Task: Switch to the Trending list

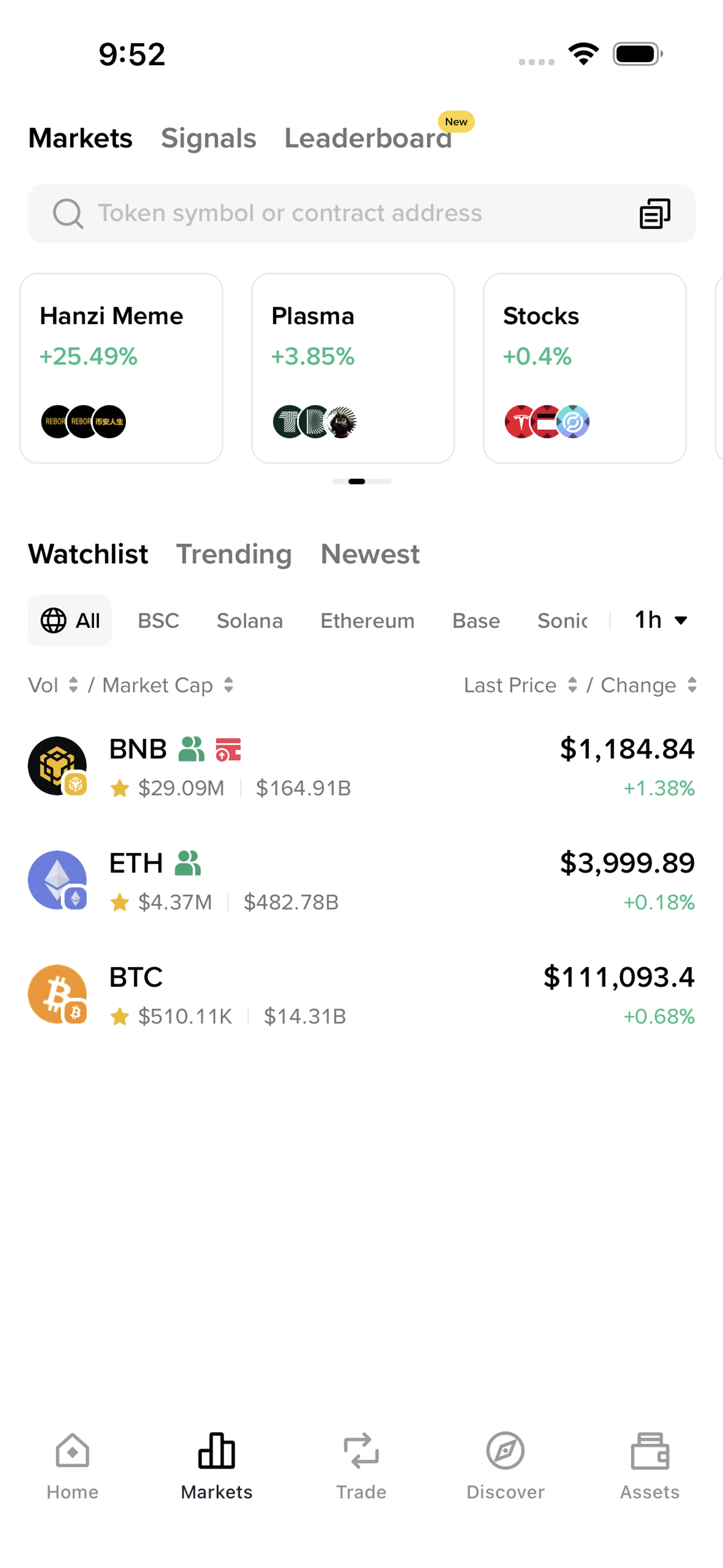Action: pos(234,554)
